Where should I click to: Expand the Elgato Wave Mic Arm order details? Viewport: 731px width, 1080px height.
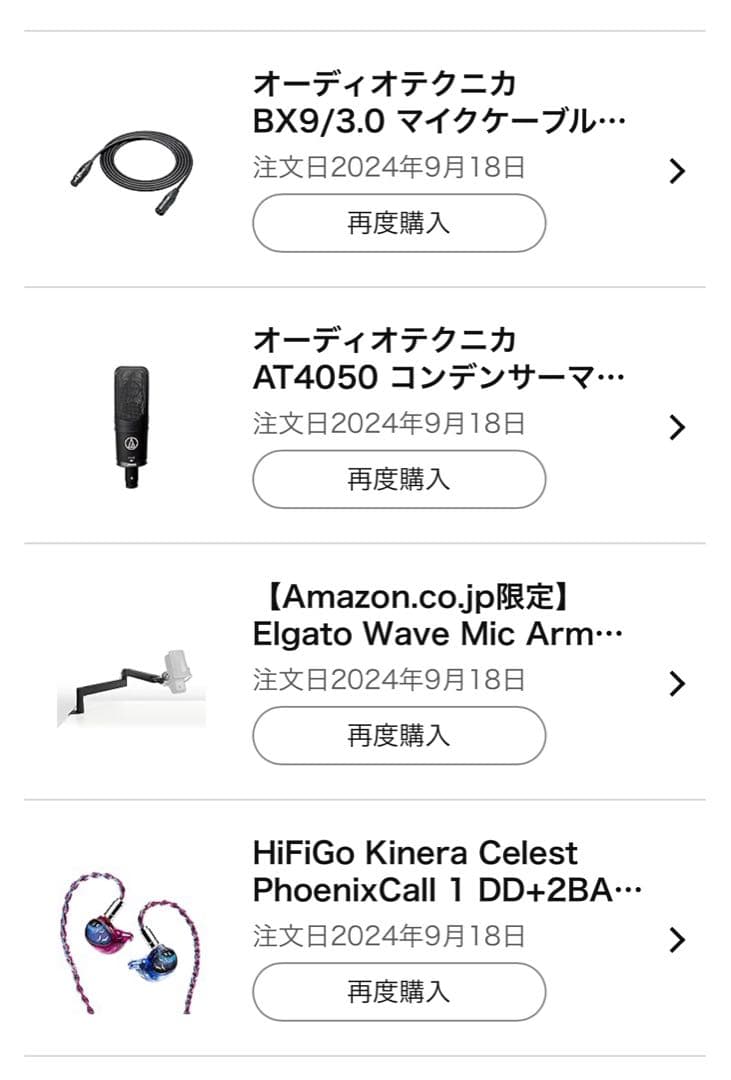pyautogui.click(x=677, y=684)
